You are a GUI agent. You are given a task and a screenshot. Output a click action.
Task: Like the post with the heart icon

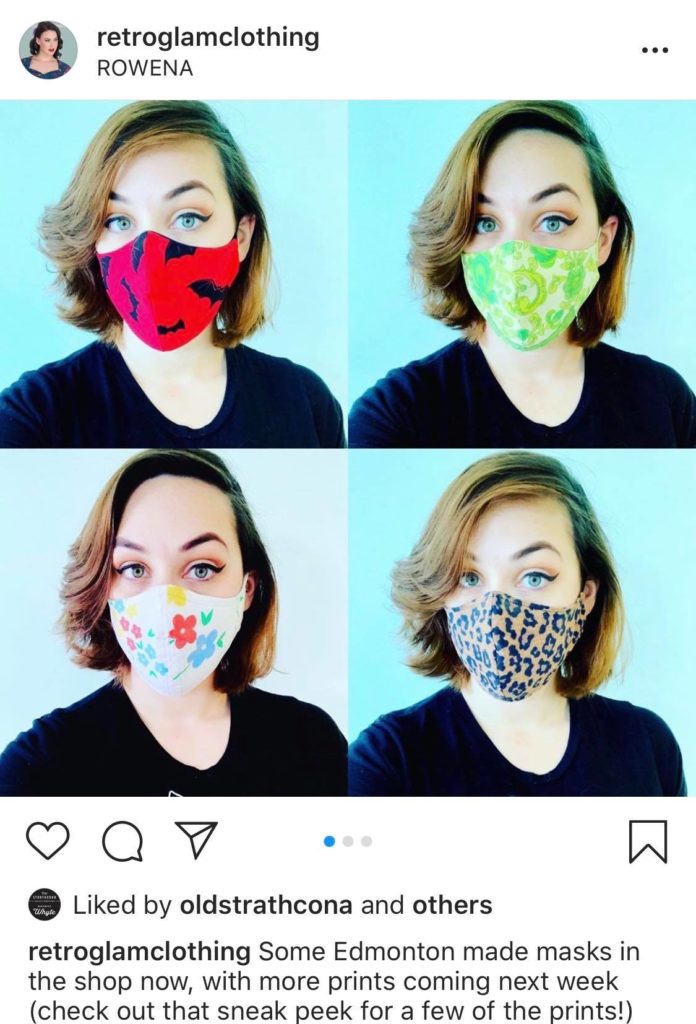pos(46,841)
